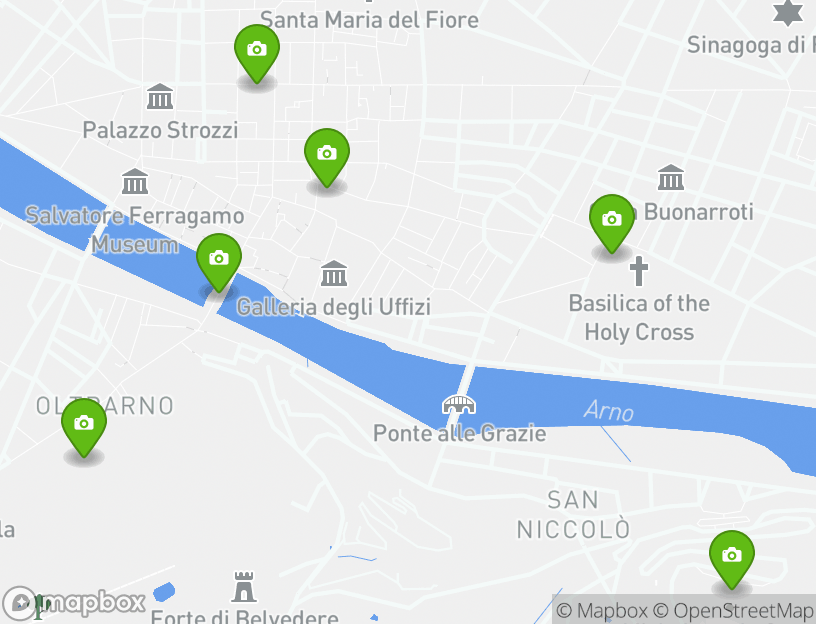Image resolution: width=816 pixels, height=624 pixels.
Task: Tap the camera pin below Santa Maria del Fiore
Action: 257,50
